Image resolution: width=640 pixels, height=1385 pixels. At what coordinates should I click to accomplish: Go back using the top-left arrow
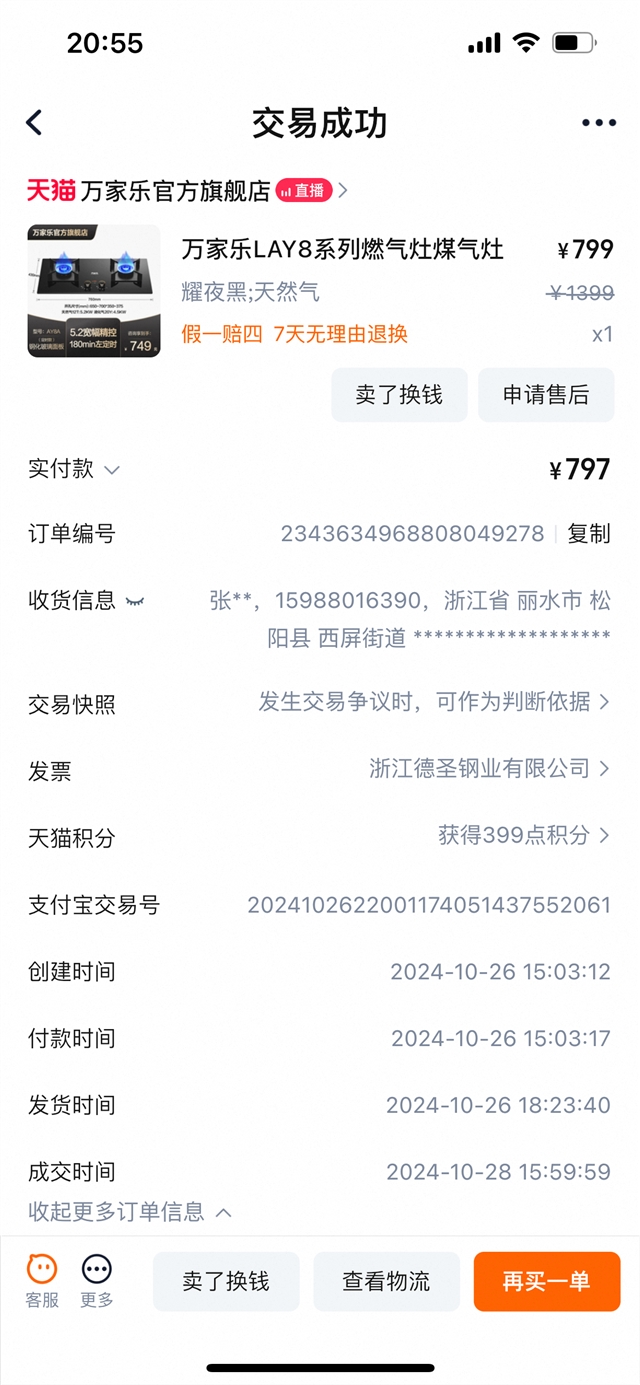click(x=35, y=123)
